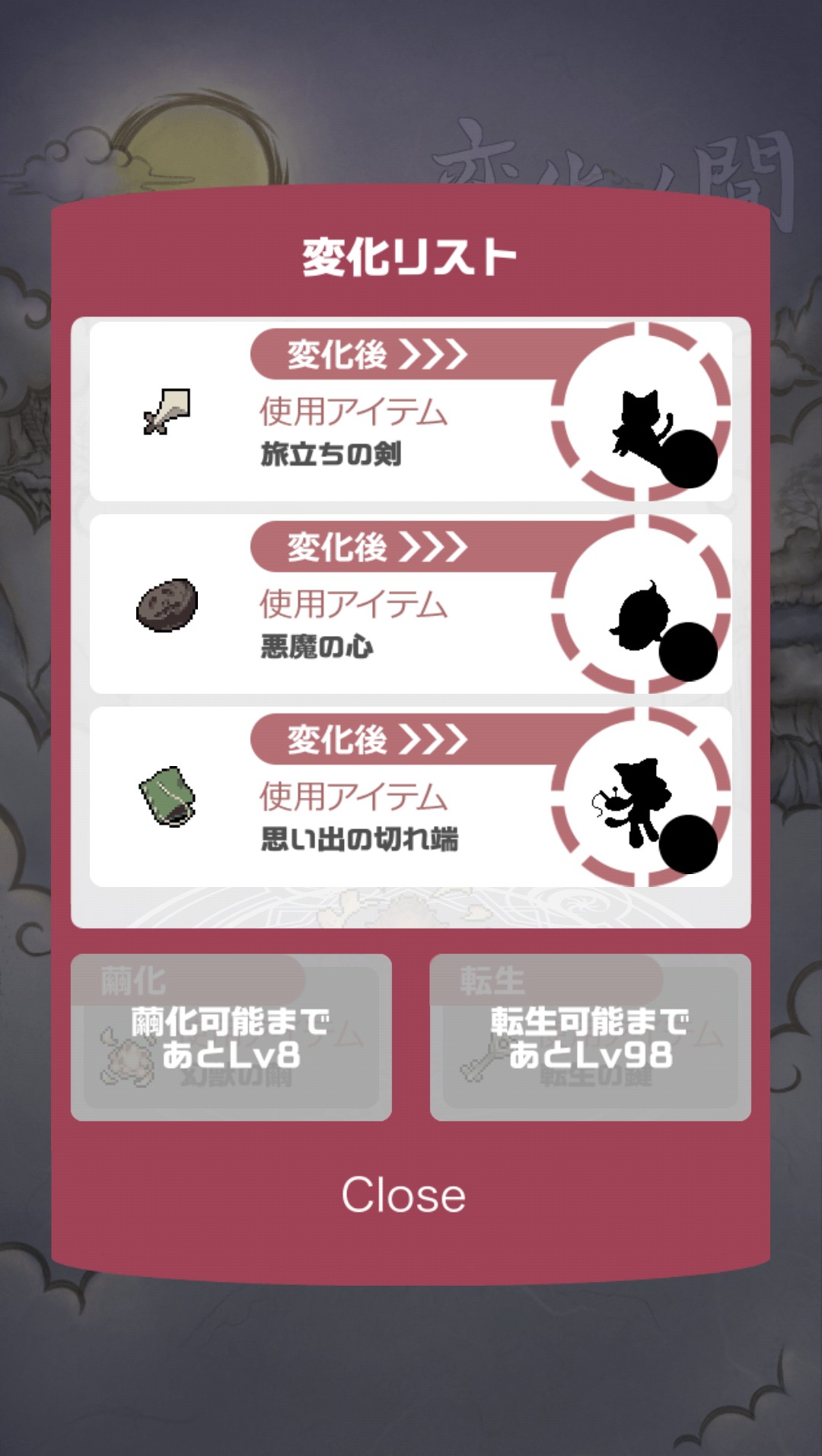
Task: Tap the 転生 reincarnation button
Action: point(590,1038)
